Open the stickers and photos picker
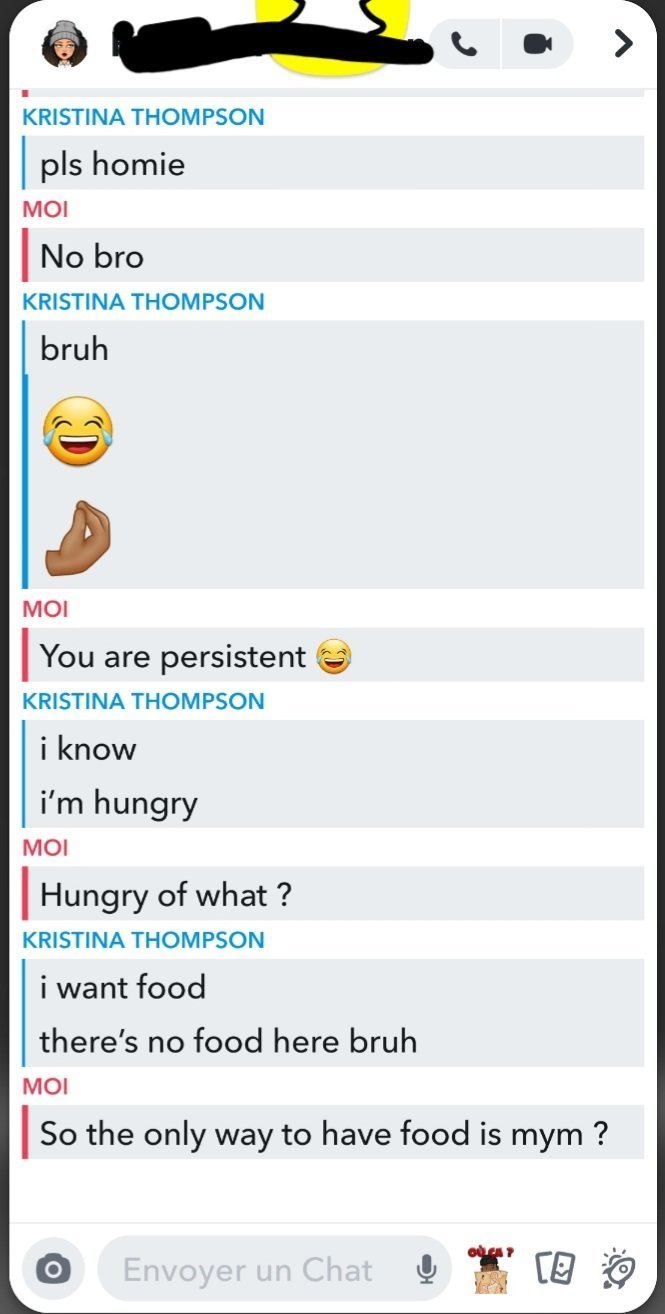 tap(555, 1269)
